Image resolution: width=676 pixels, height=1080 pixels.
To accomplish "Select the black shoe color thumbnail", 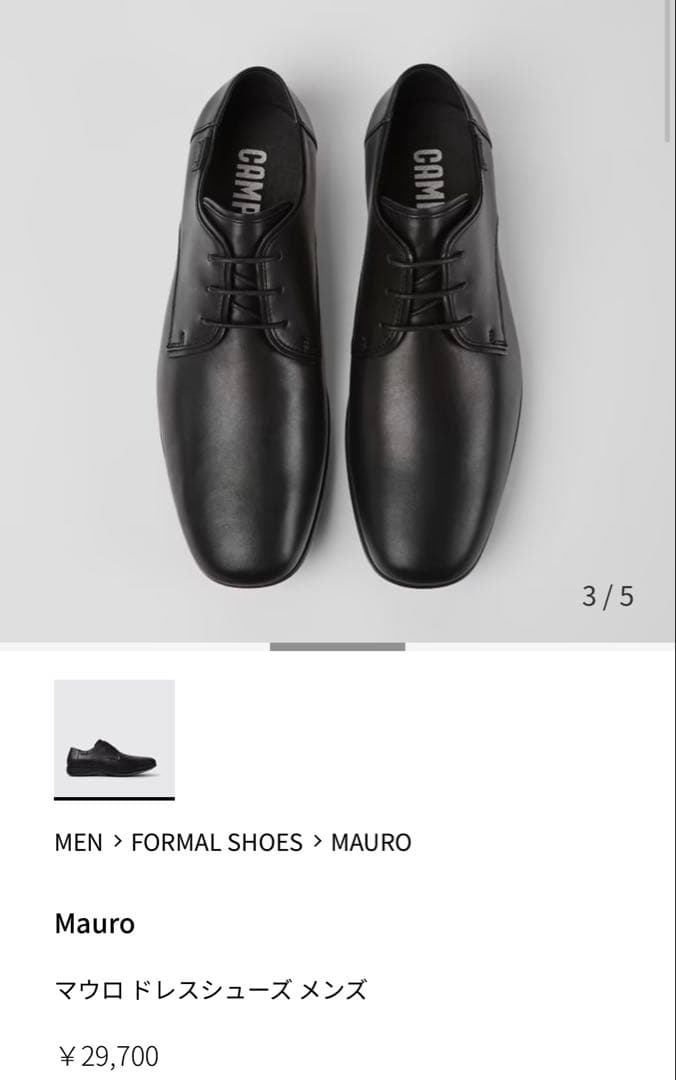I will (x=114, y=739).
